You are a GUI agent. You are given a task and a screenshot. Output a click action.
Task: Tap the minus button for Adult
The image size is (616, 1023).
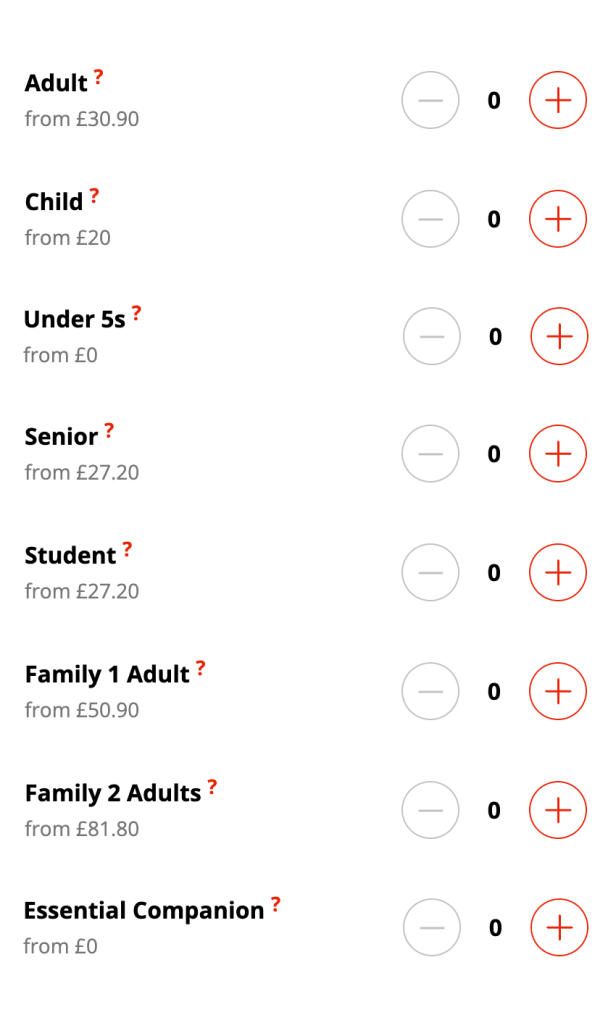pyautogui.click(x=430, y=100)
